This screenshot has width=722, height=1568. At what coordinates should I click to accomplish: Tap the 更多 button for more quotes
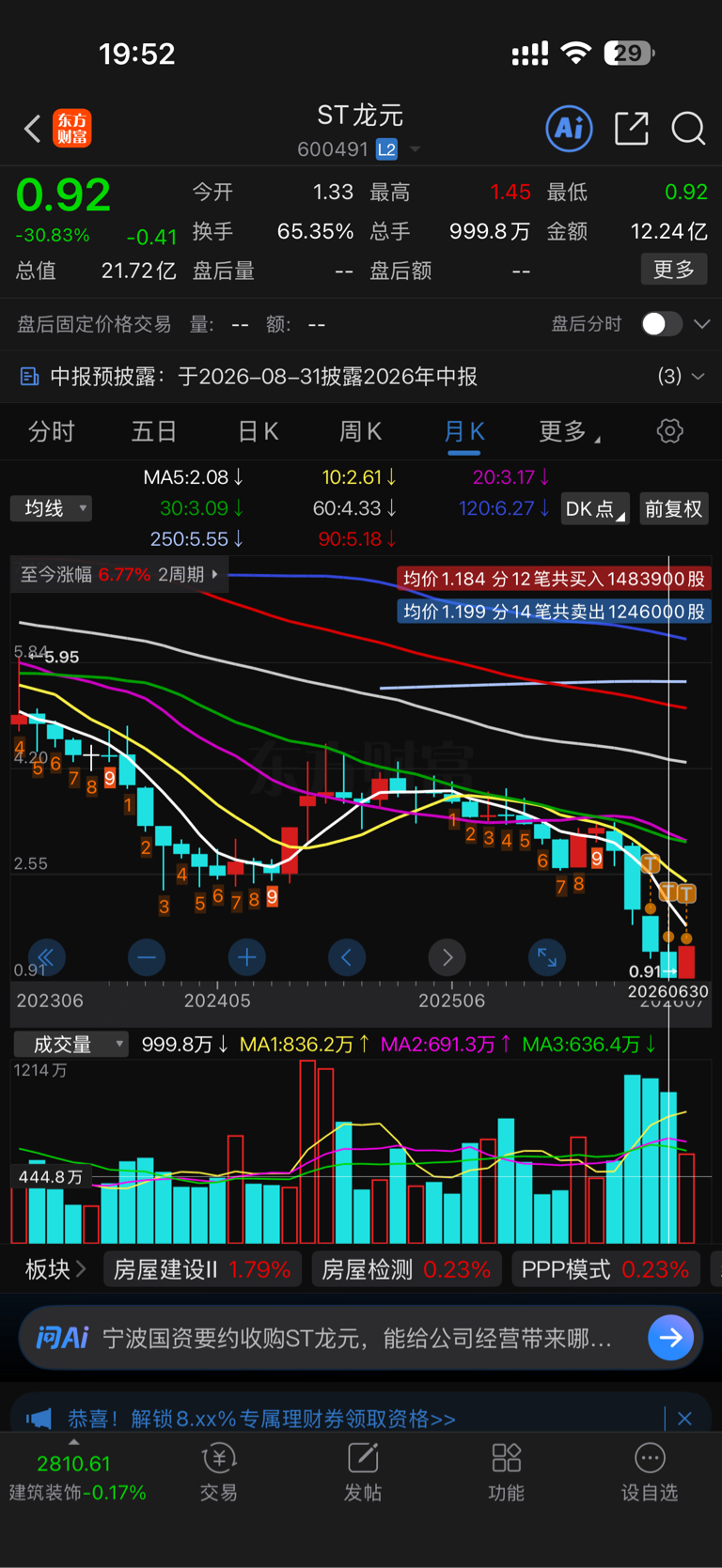[x=674, y=270]
